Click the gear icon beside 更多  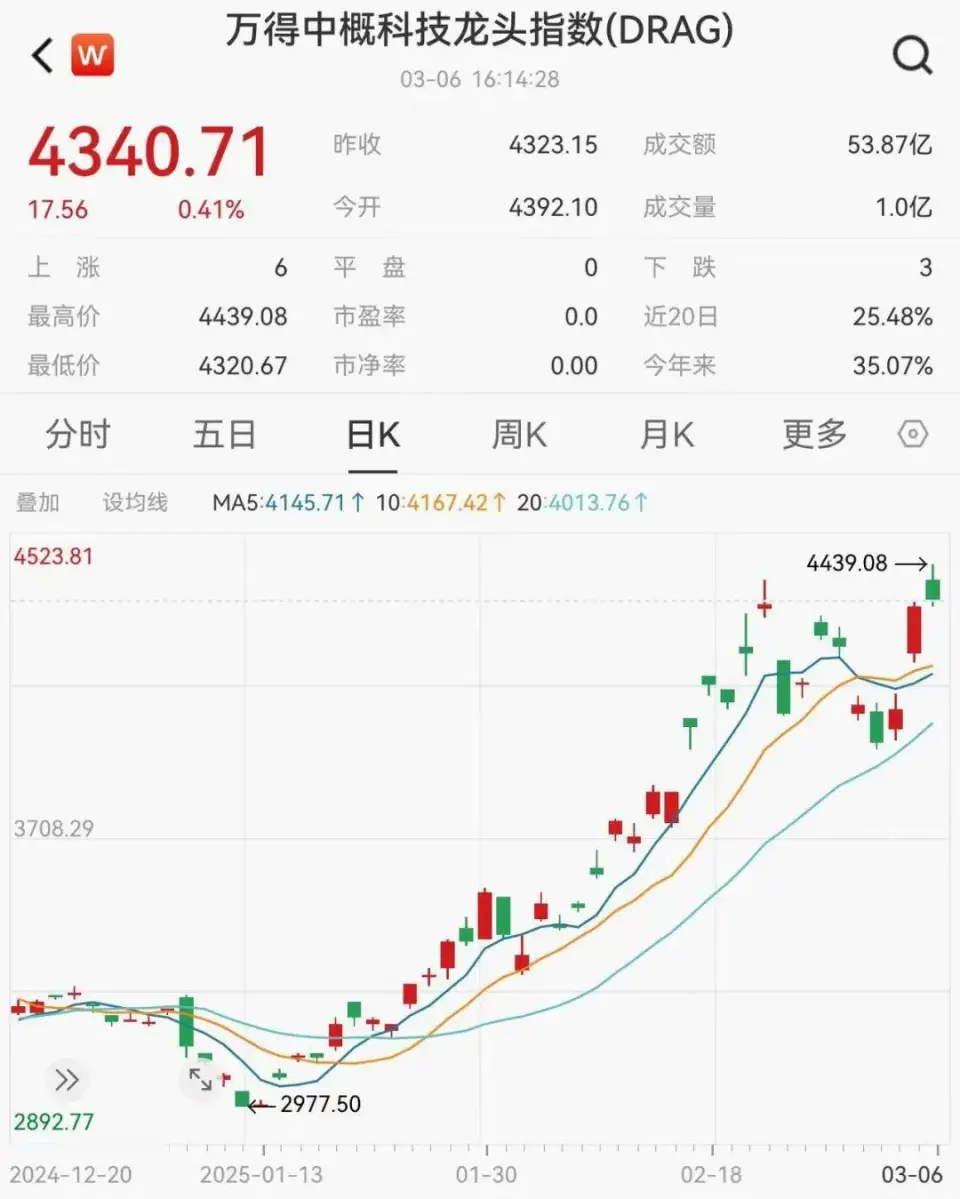tap(911, 434)
